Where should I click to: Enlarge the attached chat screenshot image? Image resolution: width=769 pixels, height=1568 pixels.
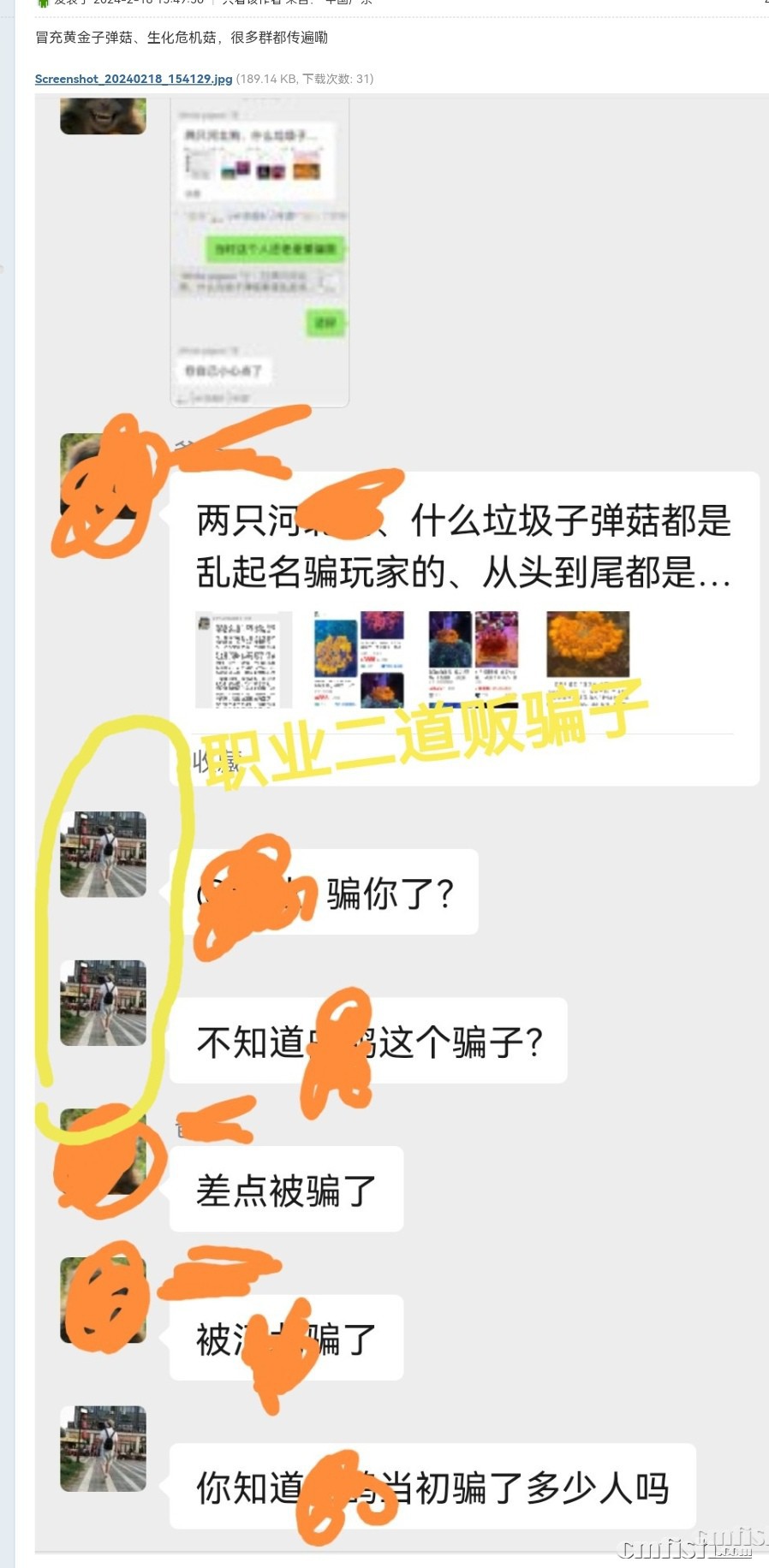point(401,822)
